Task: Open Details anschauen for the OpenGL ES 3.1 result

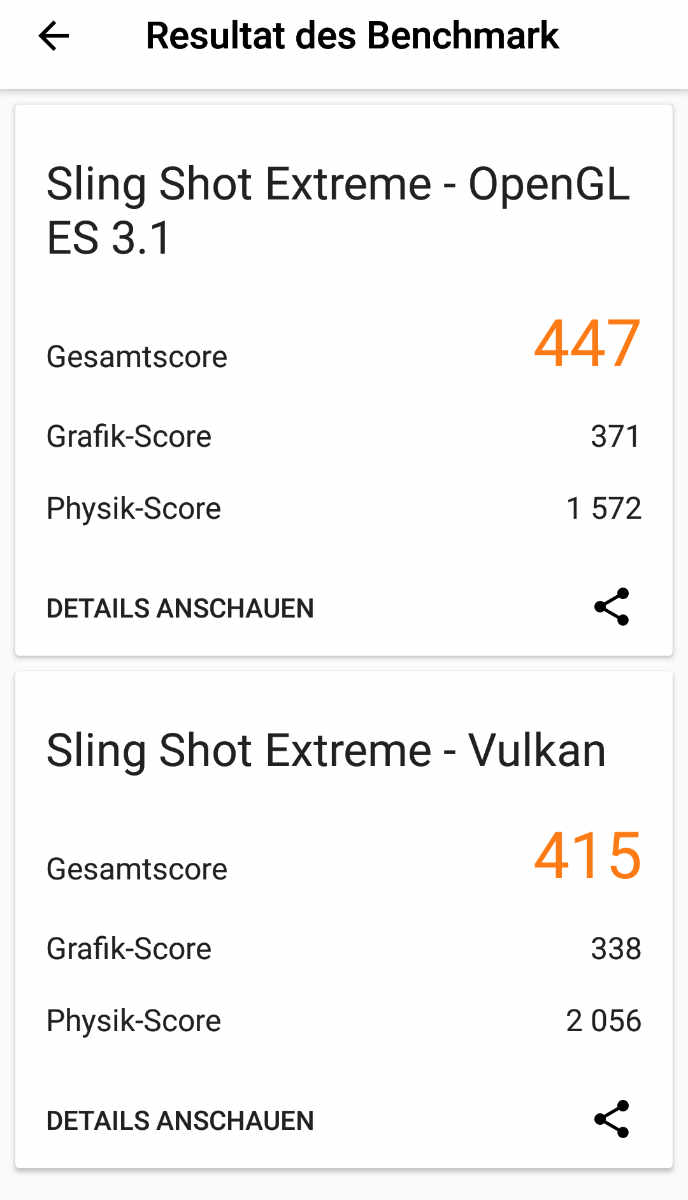Action: [x=180, y=608]
